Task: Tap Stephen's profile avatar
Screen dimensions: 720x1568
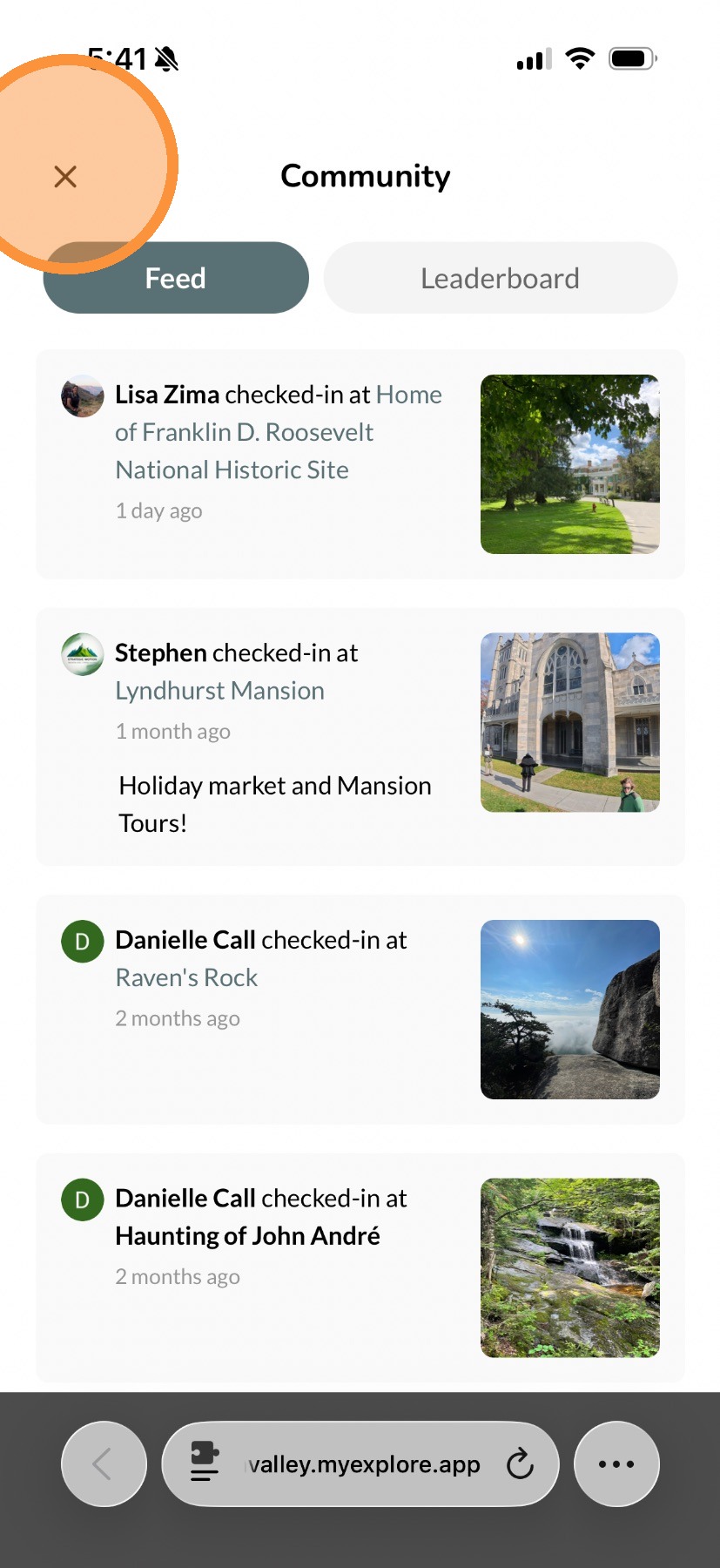Action: 83,654
